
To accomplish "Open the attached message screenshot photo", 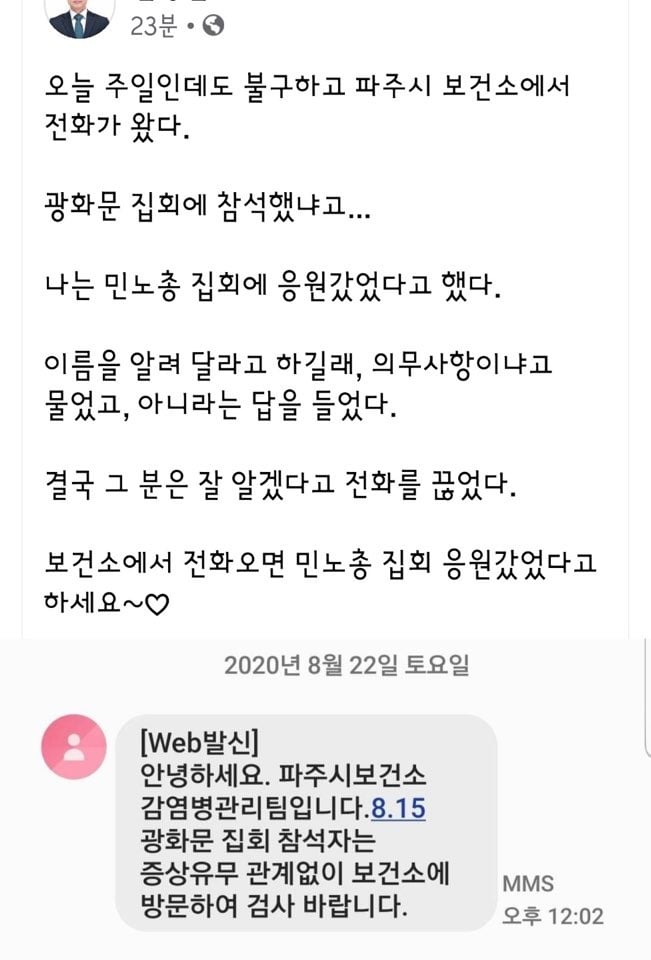I will click(325, 800).
